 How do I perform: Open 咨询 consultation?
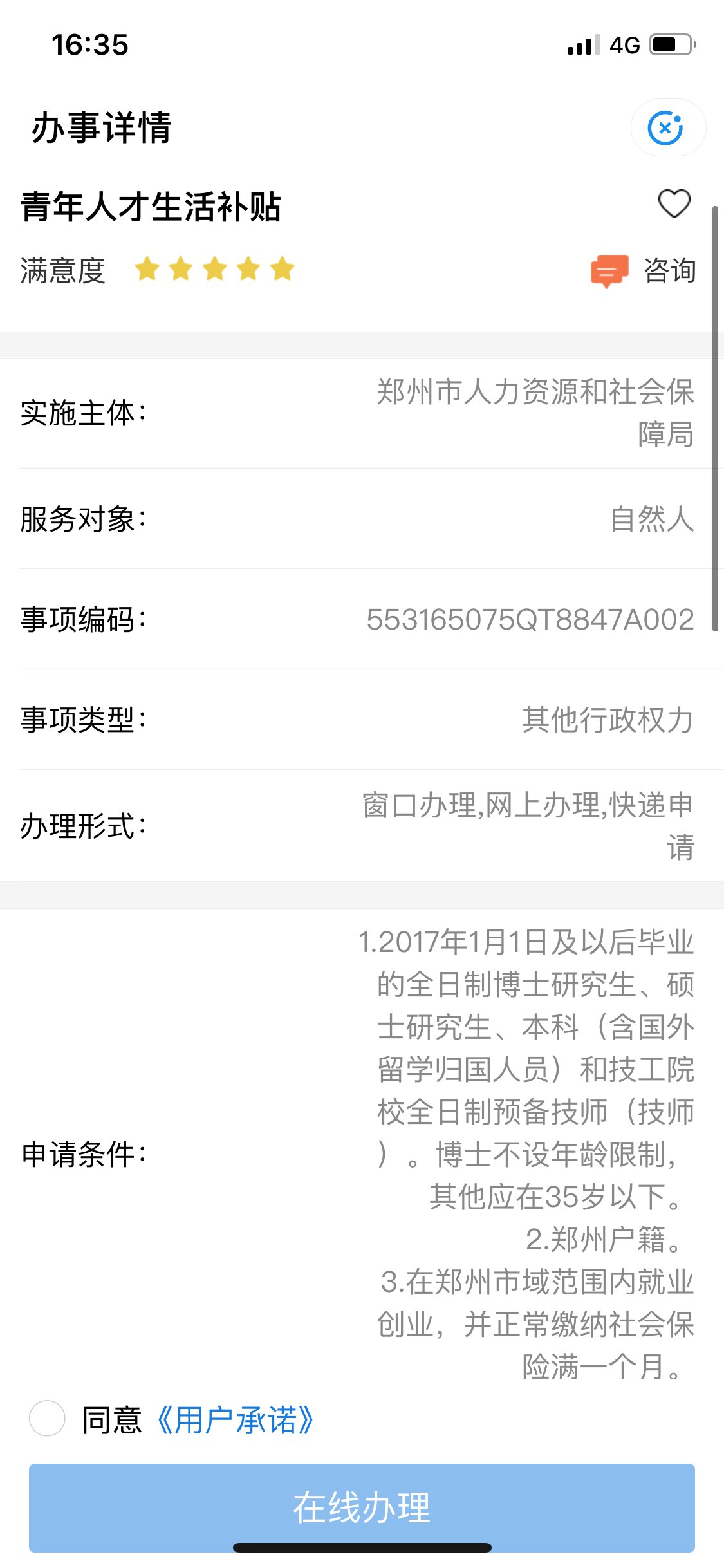tap(644, 270)
